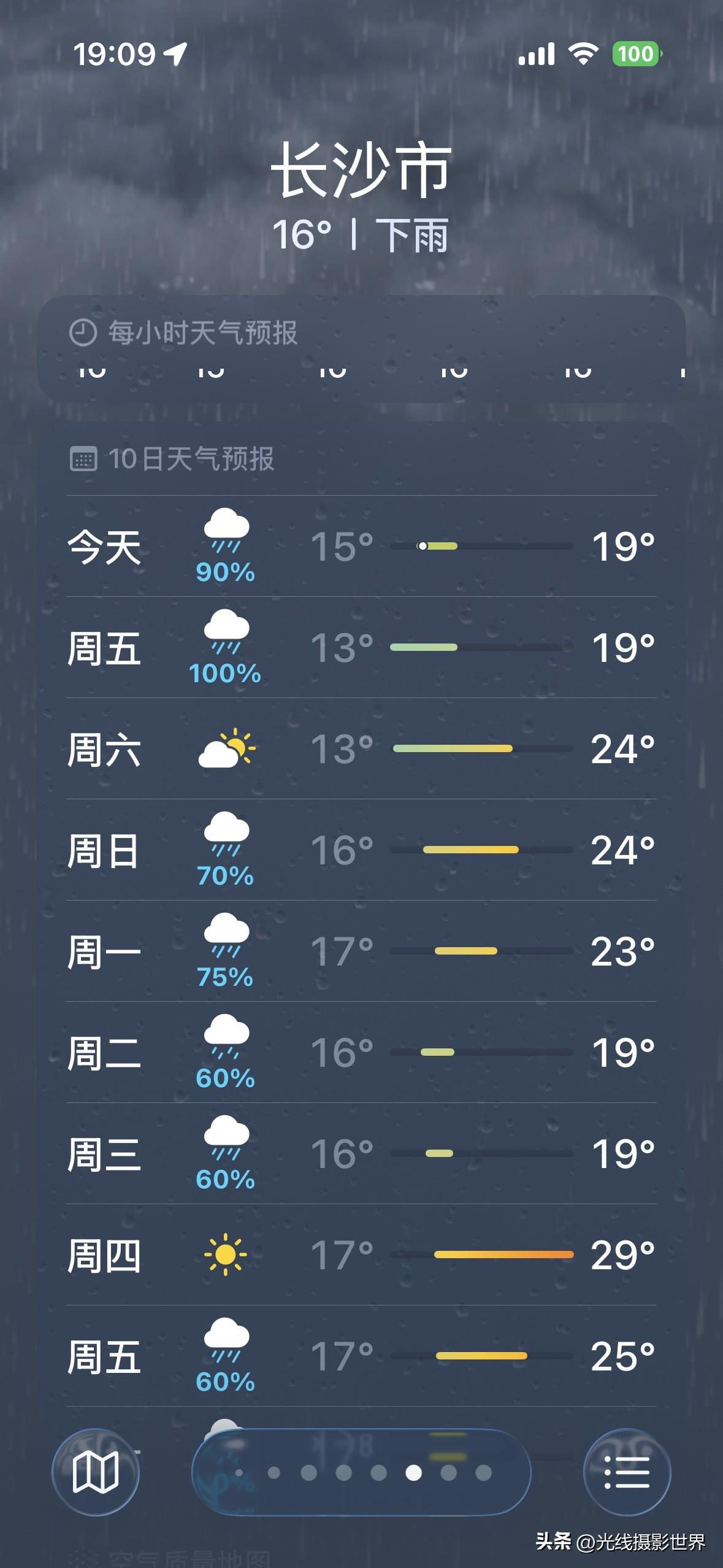Tap the rain icon showing 100% for 周五
723x1568 pixels.
pyautogui.click(x=226, y=638)
